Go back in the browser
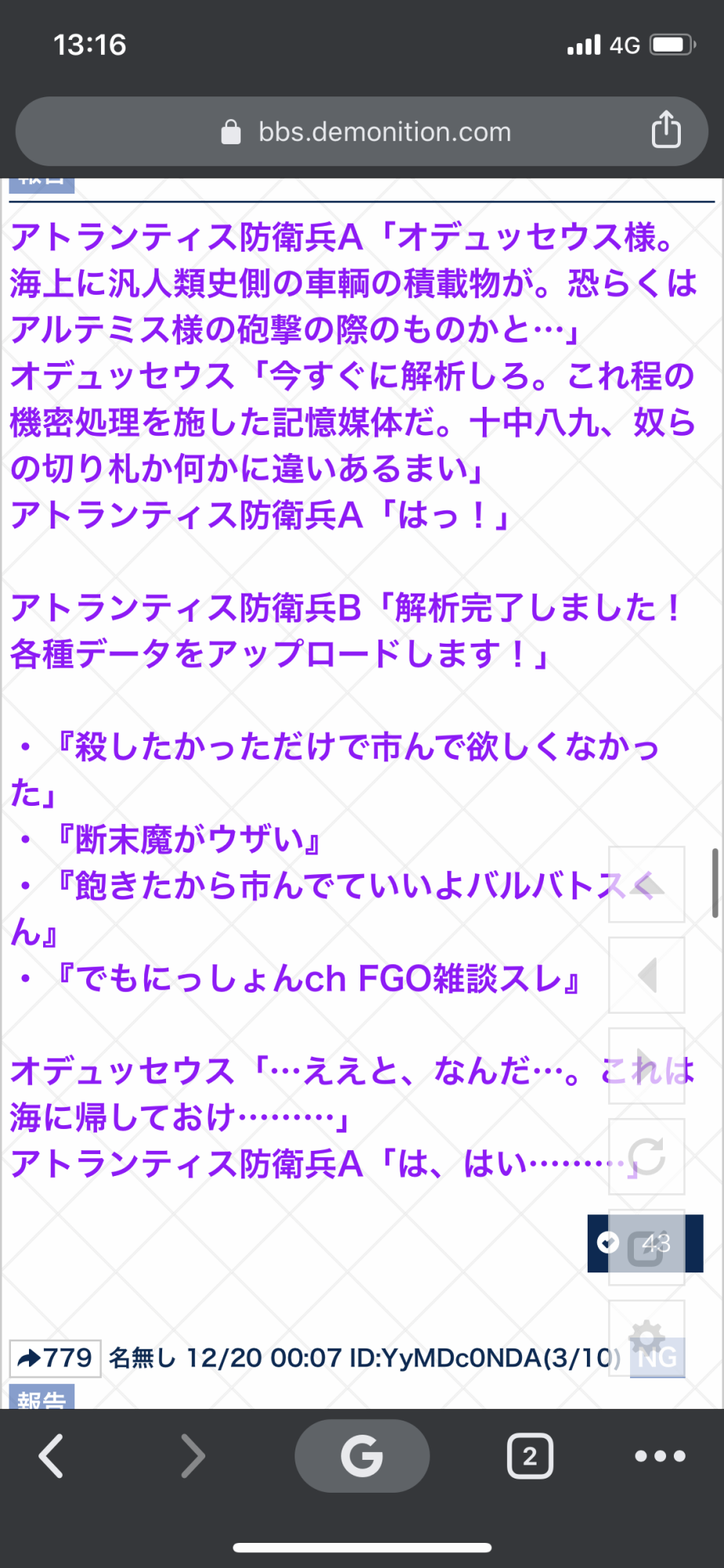724x1568 pixels. pyautogui.click(x=52, y=1456)
